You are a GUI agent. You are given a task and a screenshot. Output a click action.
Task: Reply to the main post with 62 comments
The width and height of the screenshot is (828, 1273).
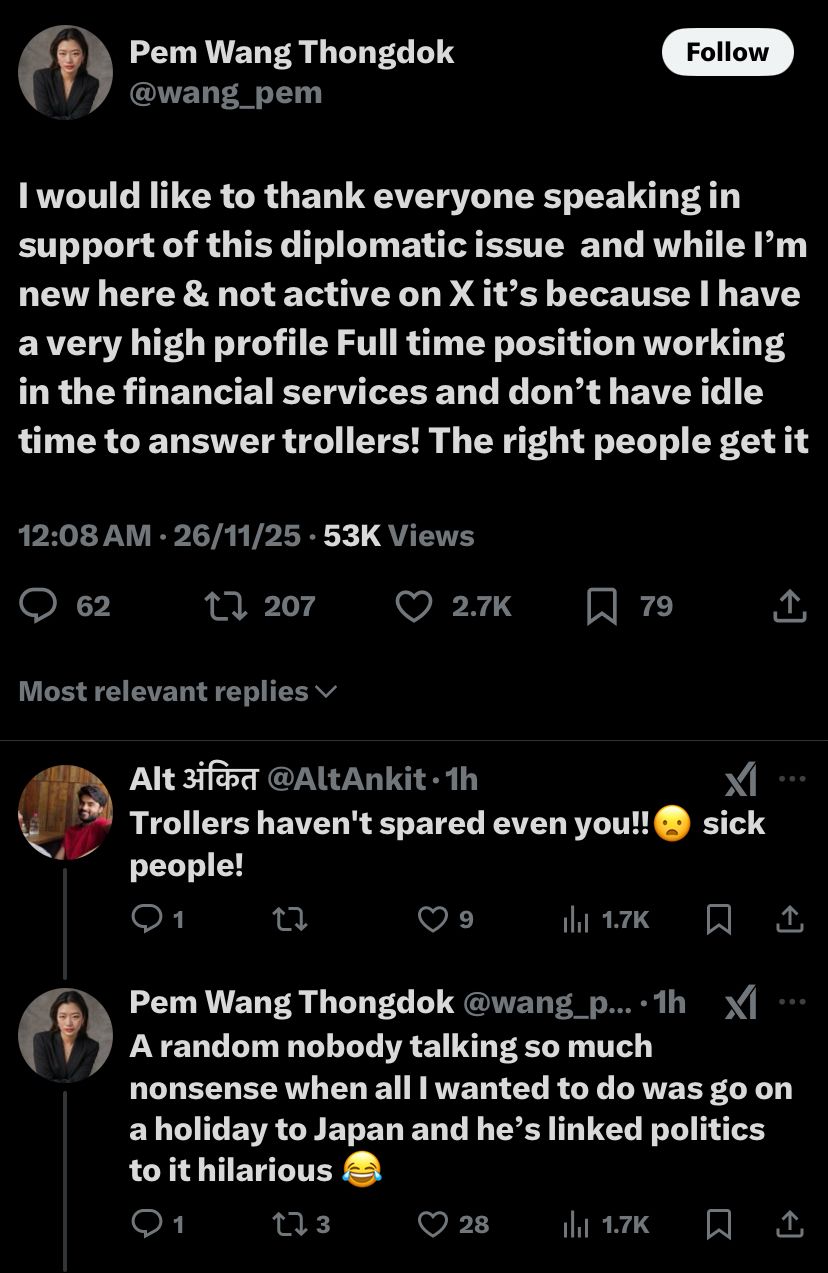(x=39, y=606)
